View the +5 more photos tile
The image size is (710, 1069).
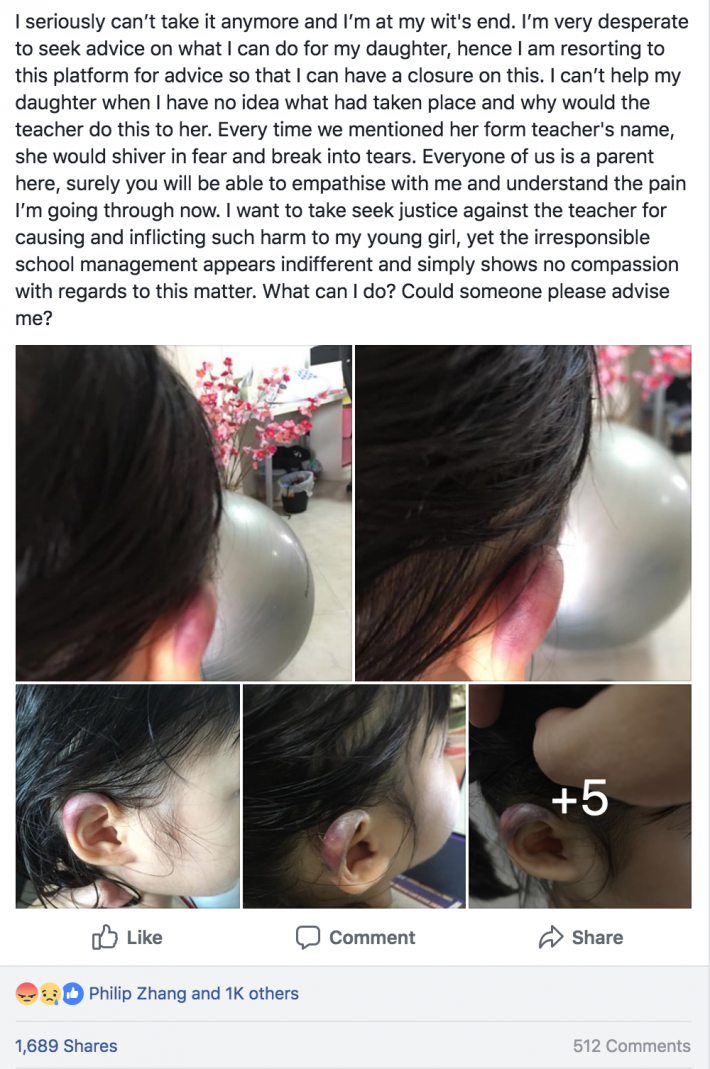coord(580,796)
